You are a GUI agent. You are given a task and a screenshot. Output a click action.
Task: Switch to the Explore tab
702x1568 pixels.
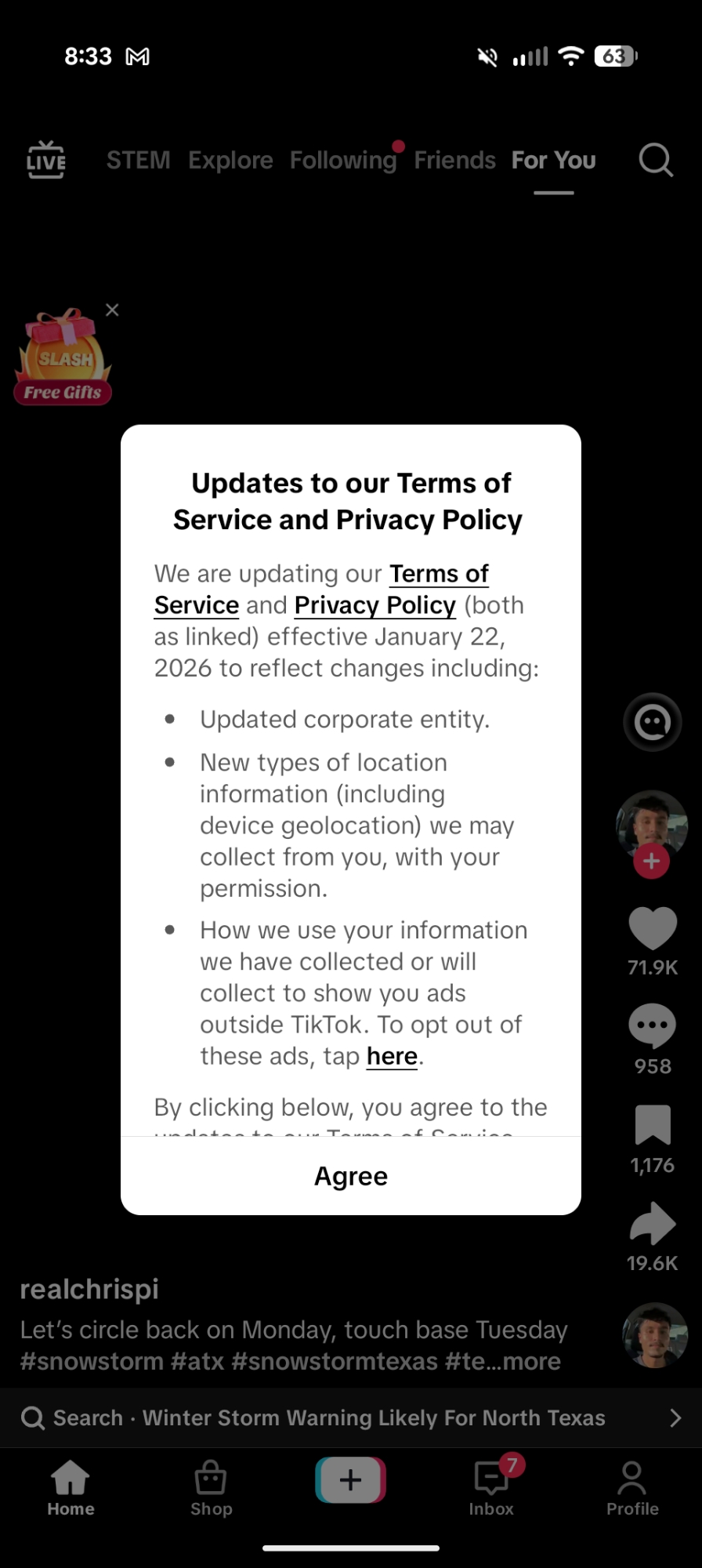pos(230,160)
